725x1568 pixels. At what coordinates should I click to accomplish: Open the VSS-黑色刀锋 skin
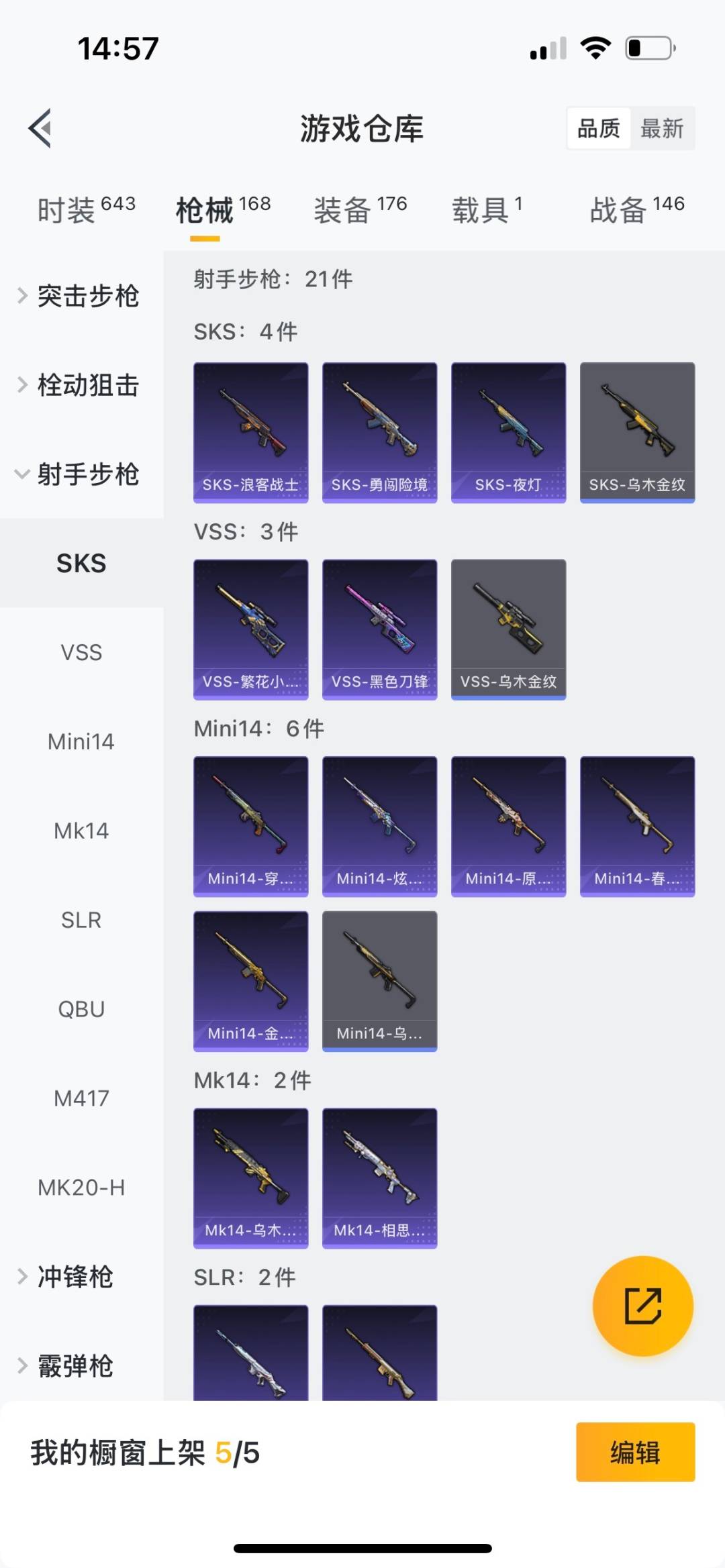[379, 629]
